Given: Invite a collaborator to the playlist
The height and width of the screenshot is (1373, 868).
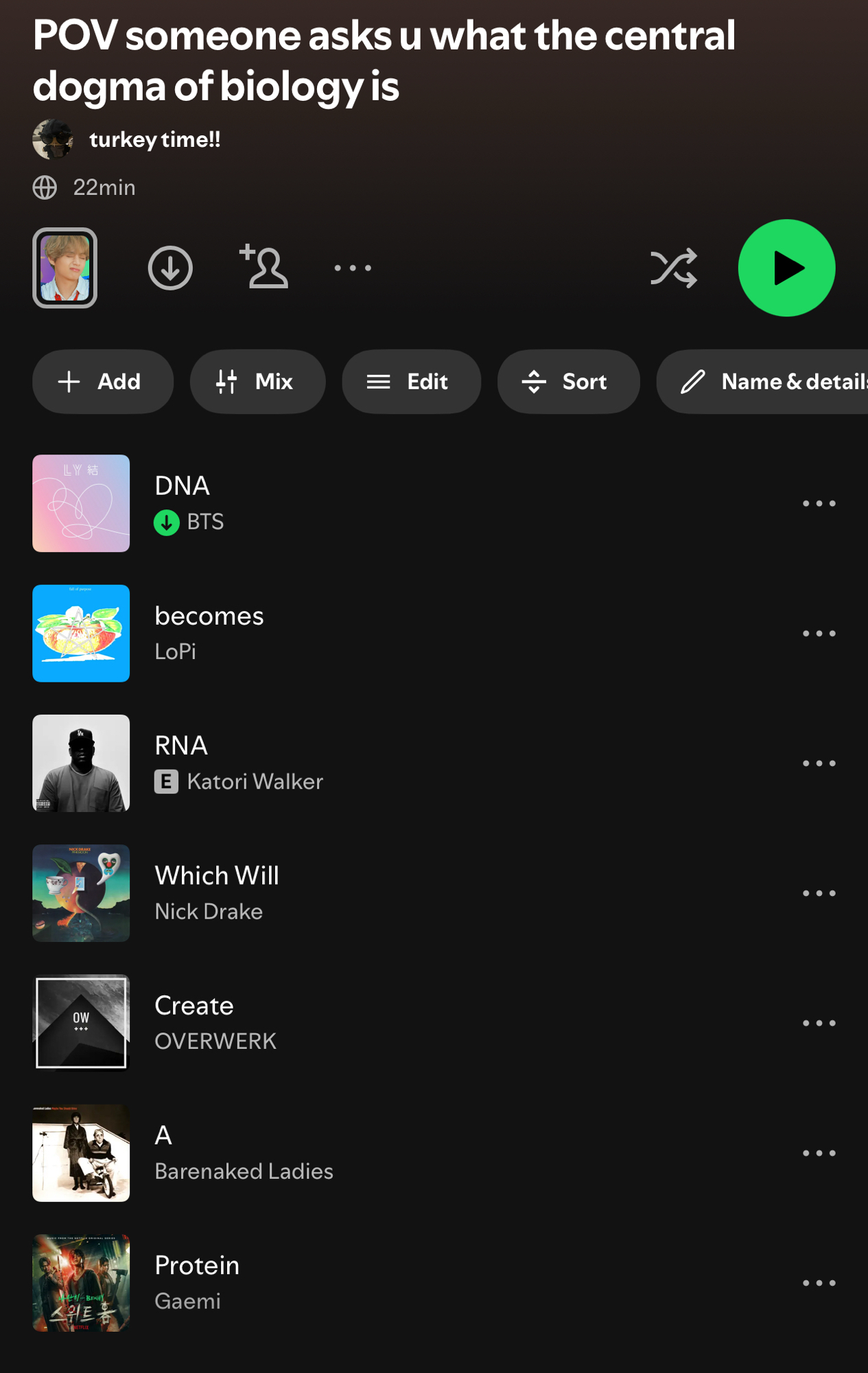Looking at the screenshot, I should [x=263, y=266].
